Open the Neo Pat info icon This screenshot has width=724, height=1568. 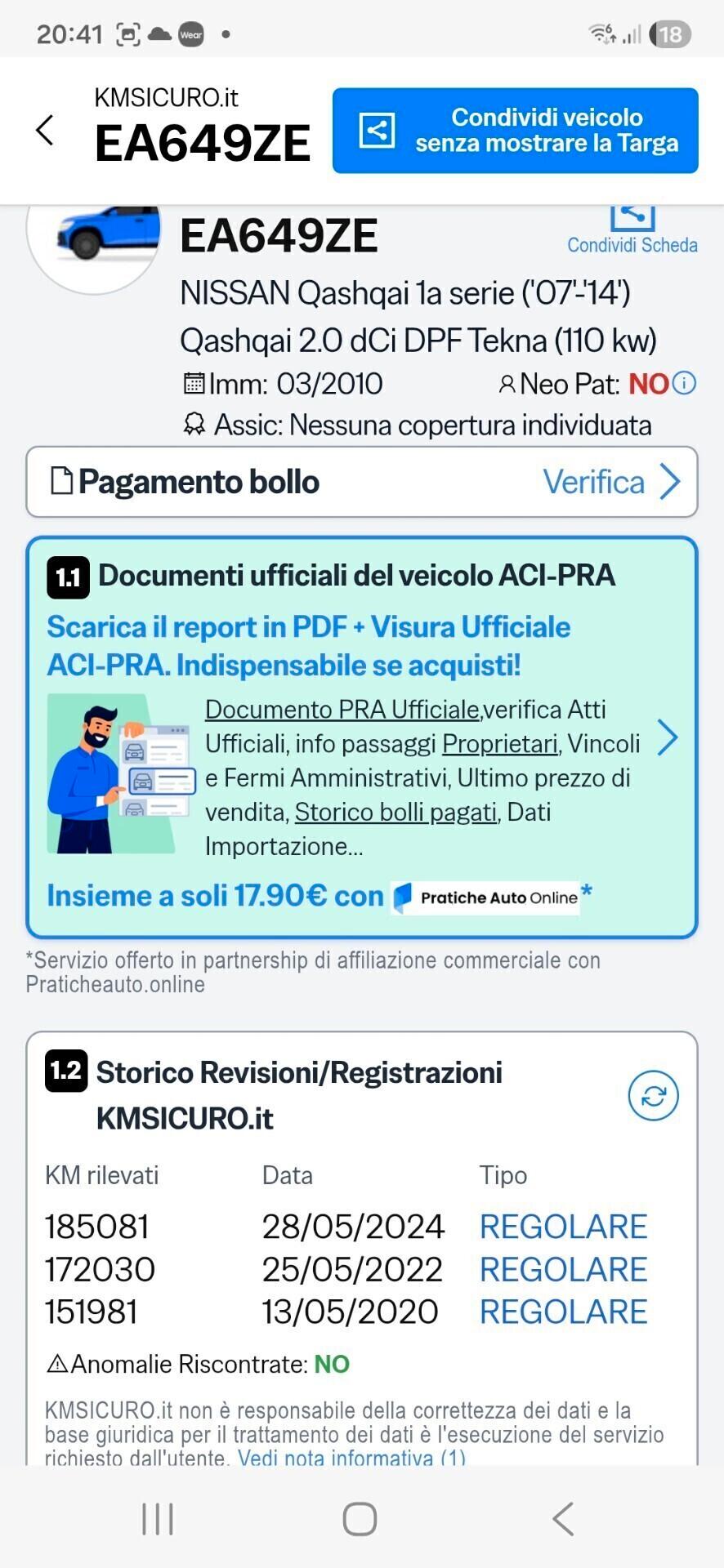[x=685, y=383]
